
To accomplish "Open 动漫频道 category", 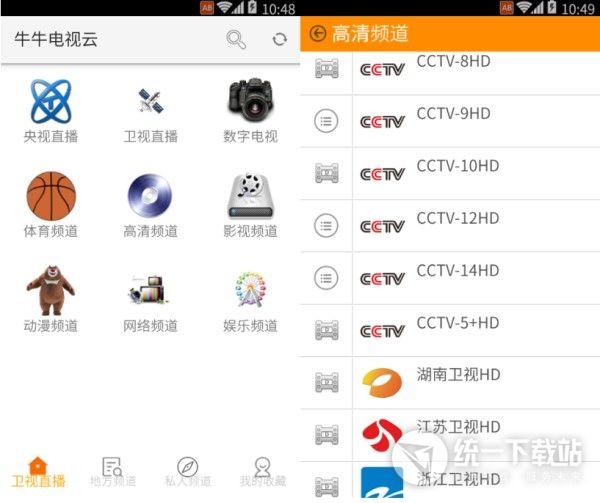I will [51, 300].
